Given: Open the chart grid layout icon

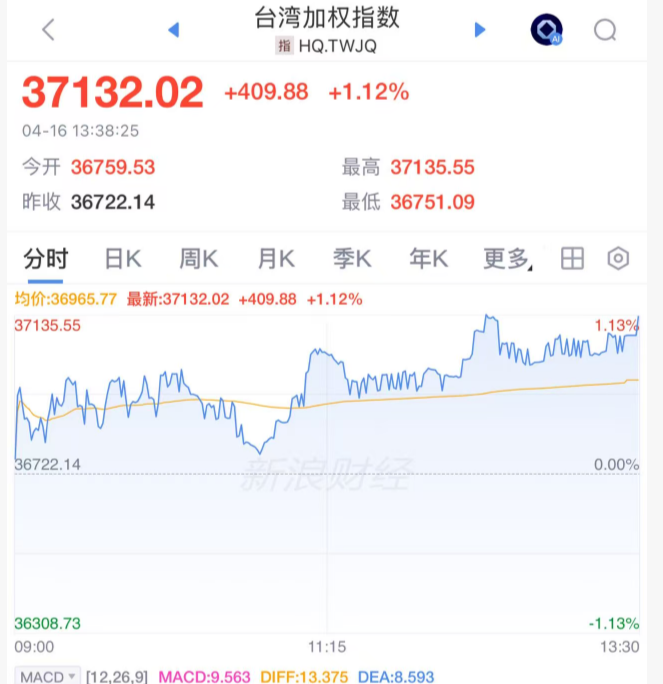Looking at the screenshot, I should (572, 259).
